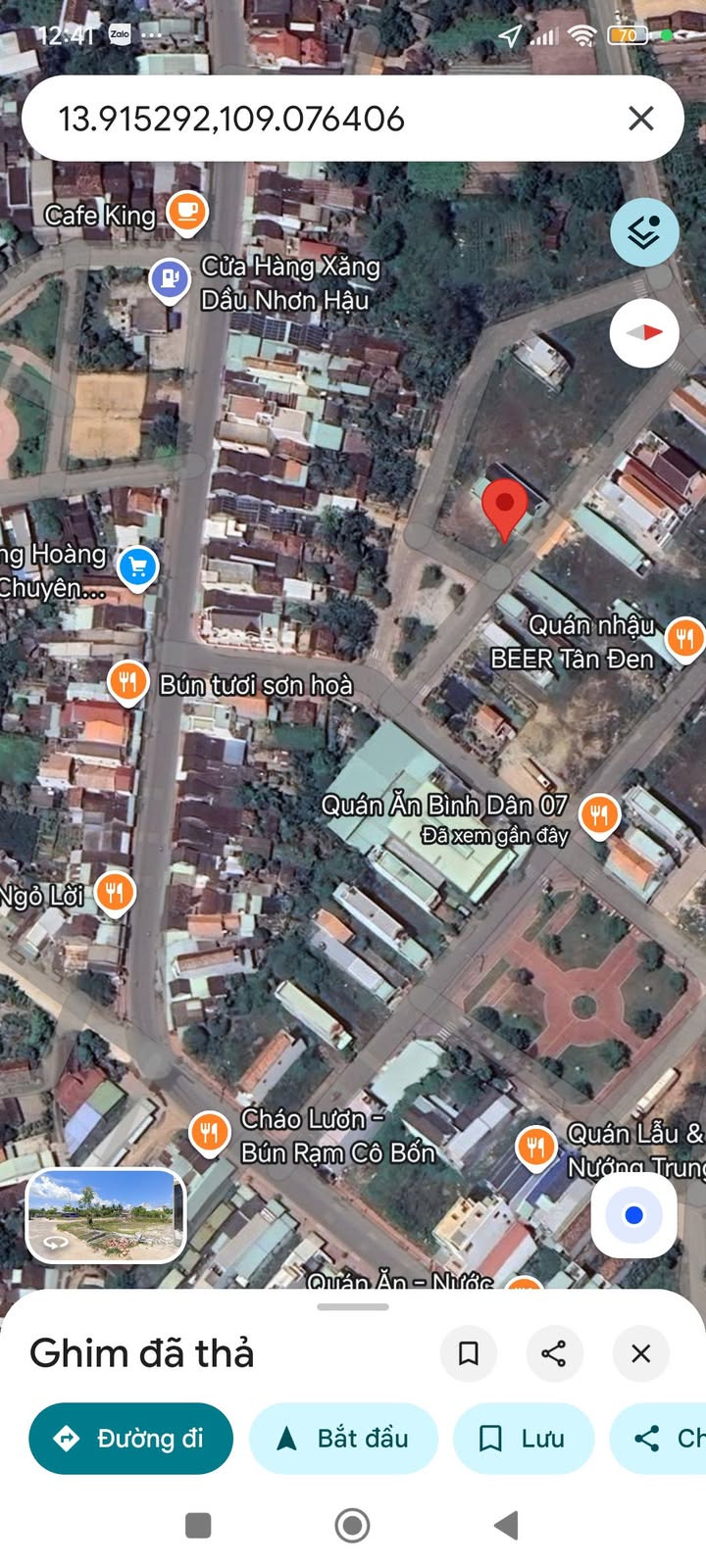The height and width of the screenshot is (1568, 706).
Task: Tap the system home button
Action: pyautogui.click(x=352, y=1525)
